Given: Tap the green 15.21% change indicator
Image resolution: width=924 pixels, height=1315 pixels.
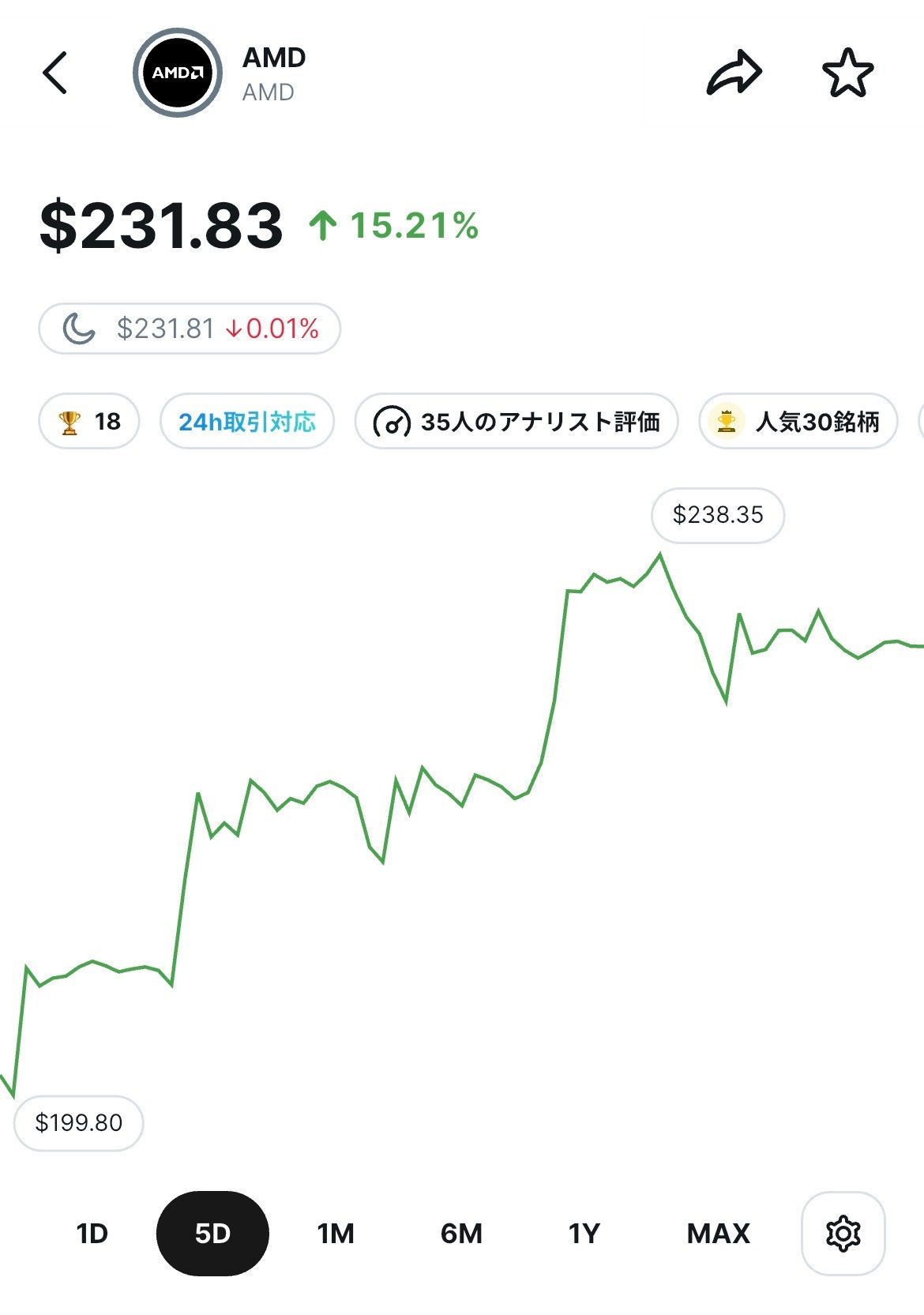Looking at the screenshot, I should click(x=395, y=228).
